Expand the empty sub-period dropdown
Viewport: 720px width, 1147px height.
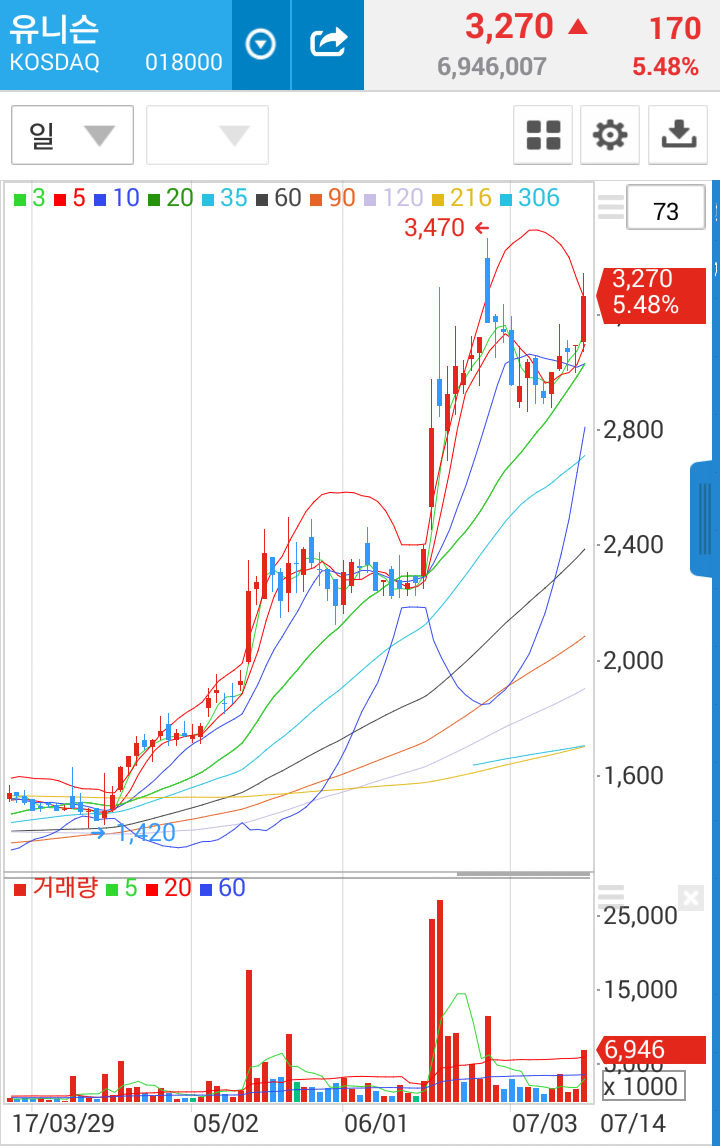coord(207,136)
